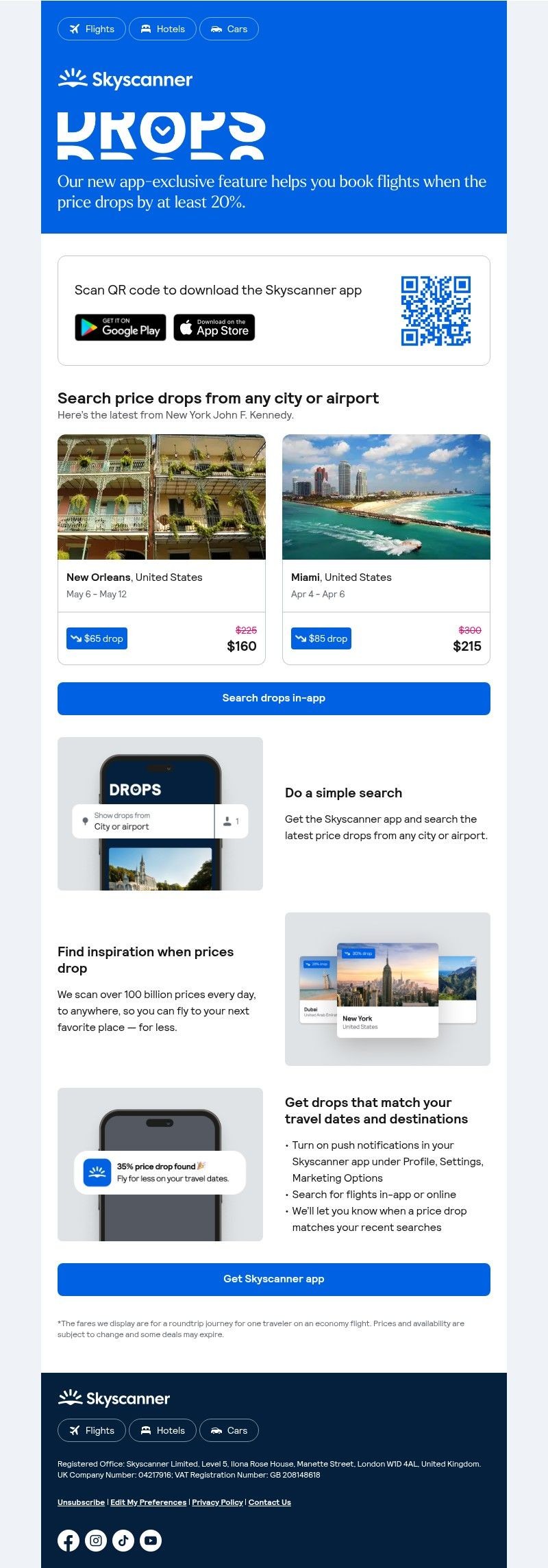This screenshot has height=1568, width=548.
Task: Click the Skyscanner logo at the top
Action: pyautogui.click(x=125, y=79)
